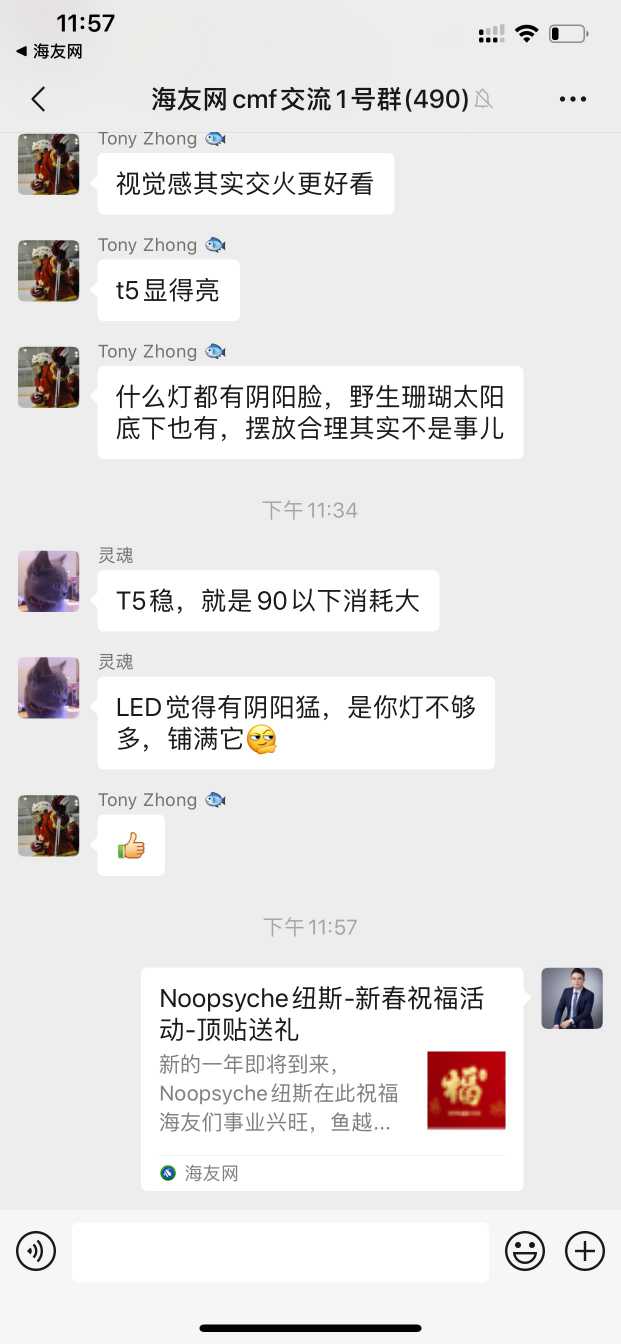Focus the message text field
Screen dimensions: 621x1344
280,1251
